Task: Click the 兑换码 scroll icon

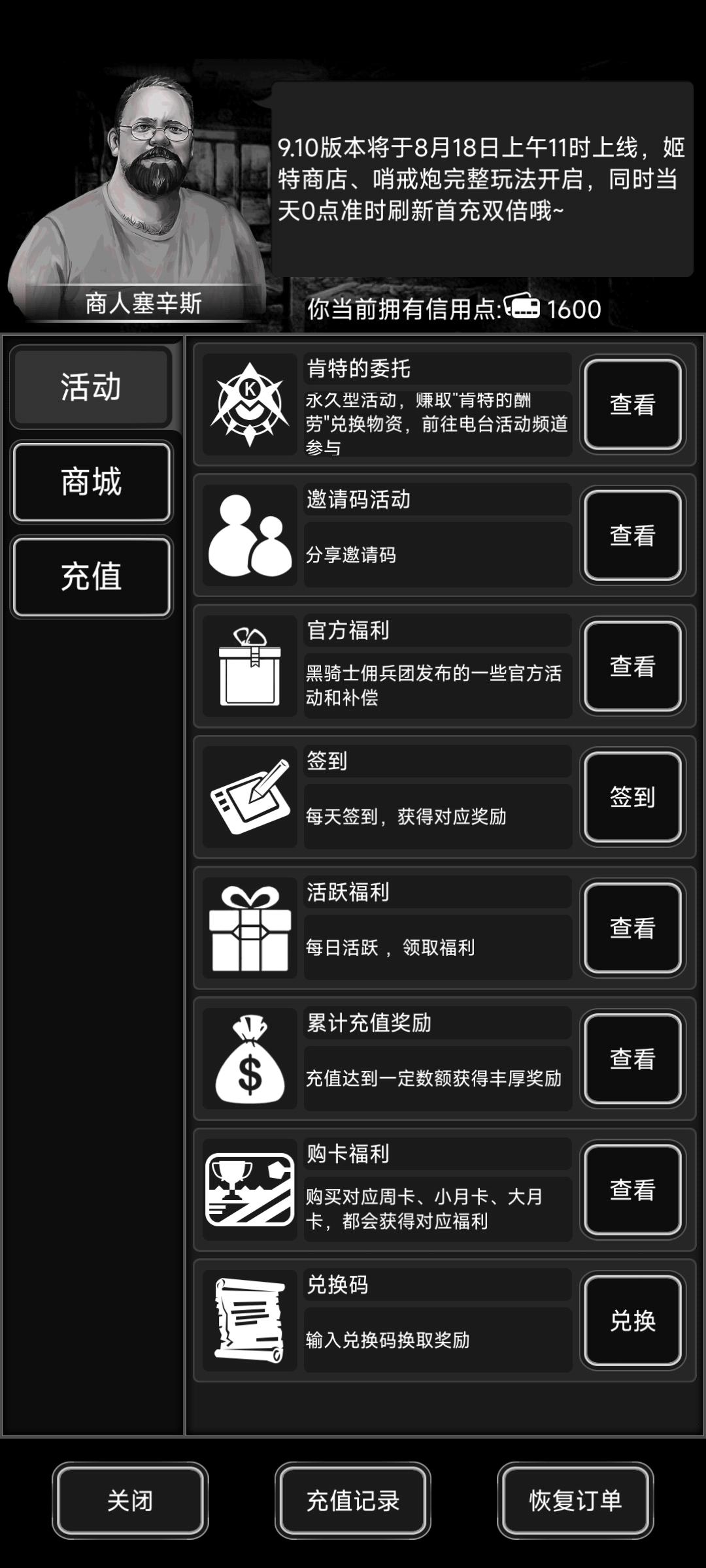Action: tap(250, 1320)
